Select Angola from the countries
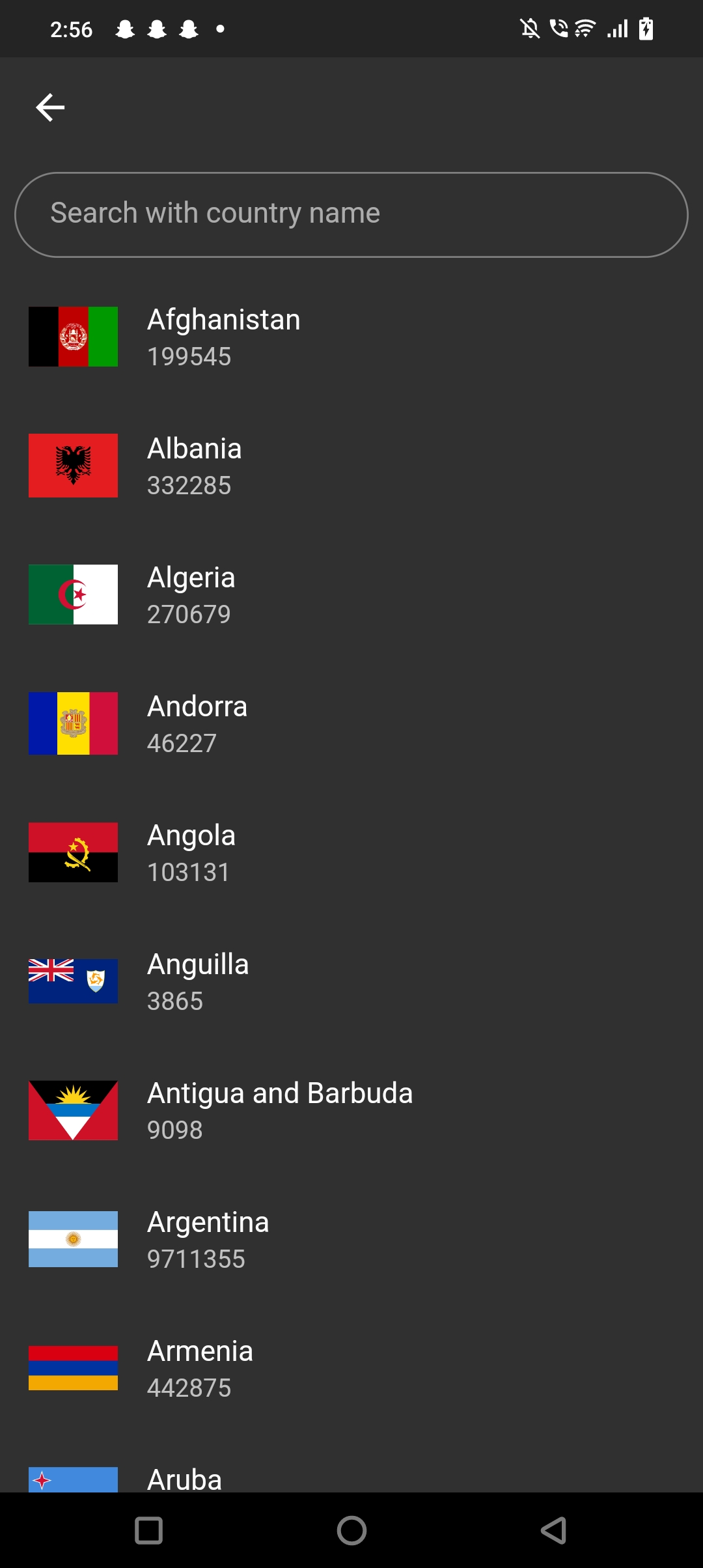 [351, 852]
